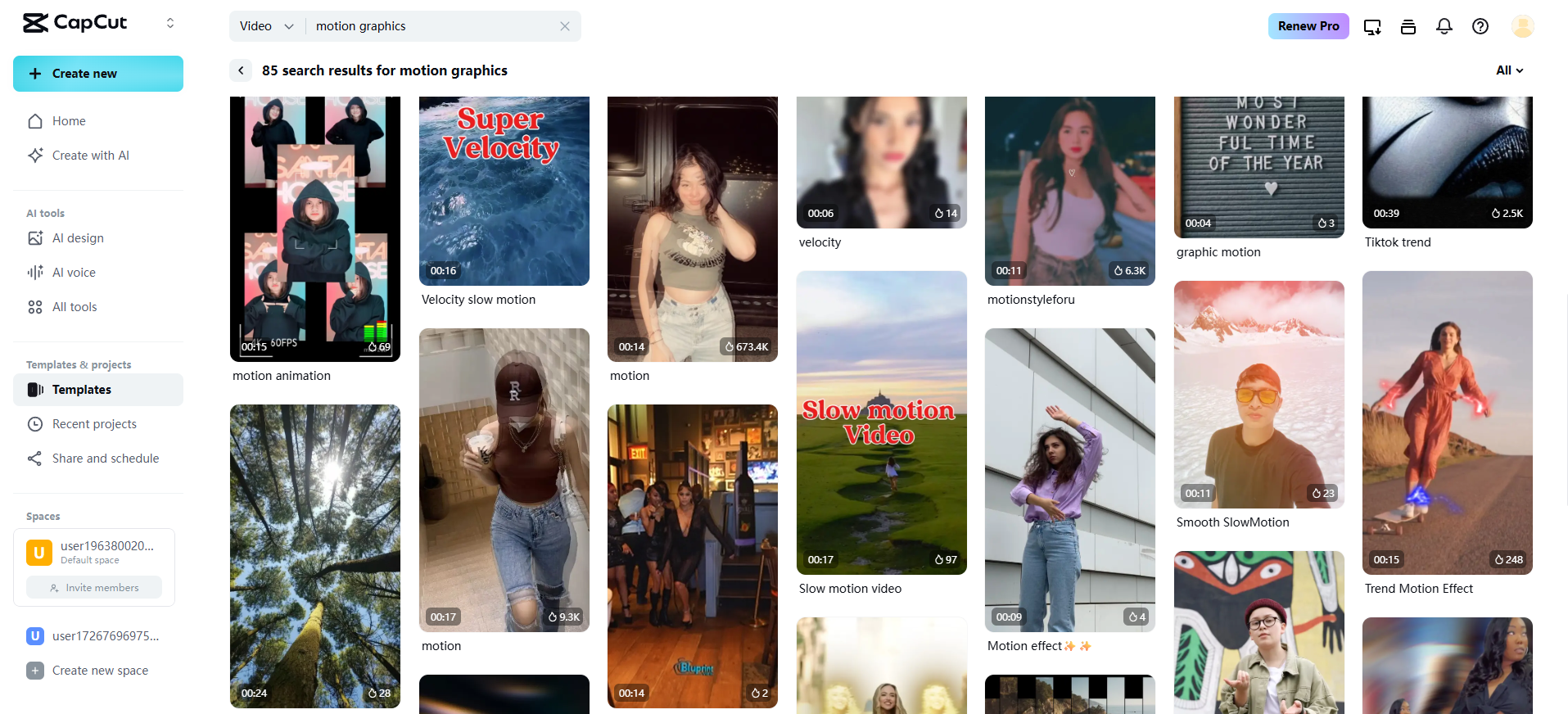Open Recent projects
The height and width of the screenshot is (714, 1568).
94,424
